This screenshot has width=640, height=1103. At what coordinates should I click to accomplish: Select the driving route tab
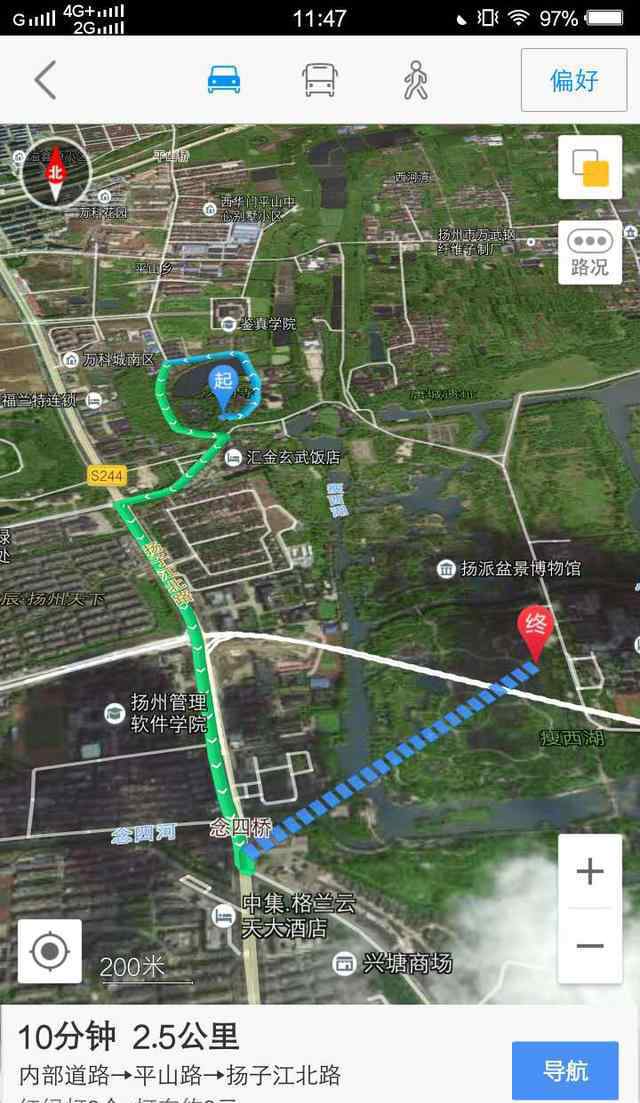tap(224, 79)
